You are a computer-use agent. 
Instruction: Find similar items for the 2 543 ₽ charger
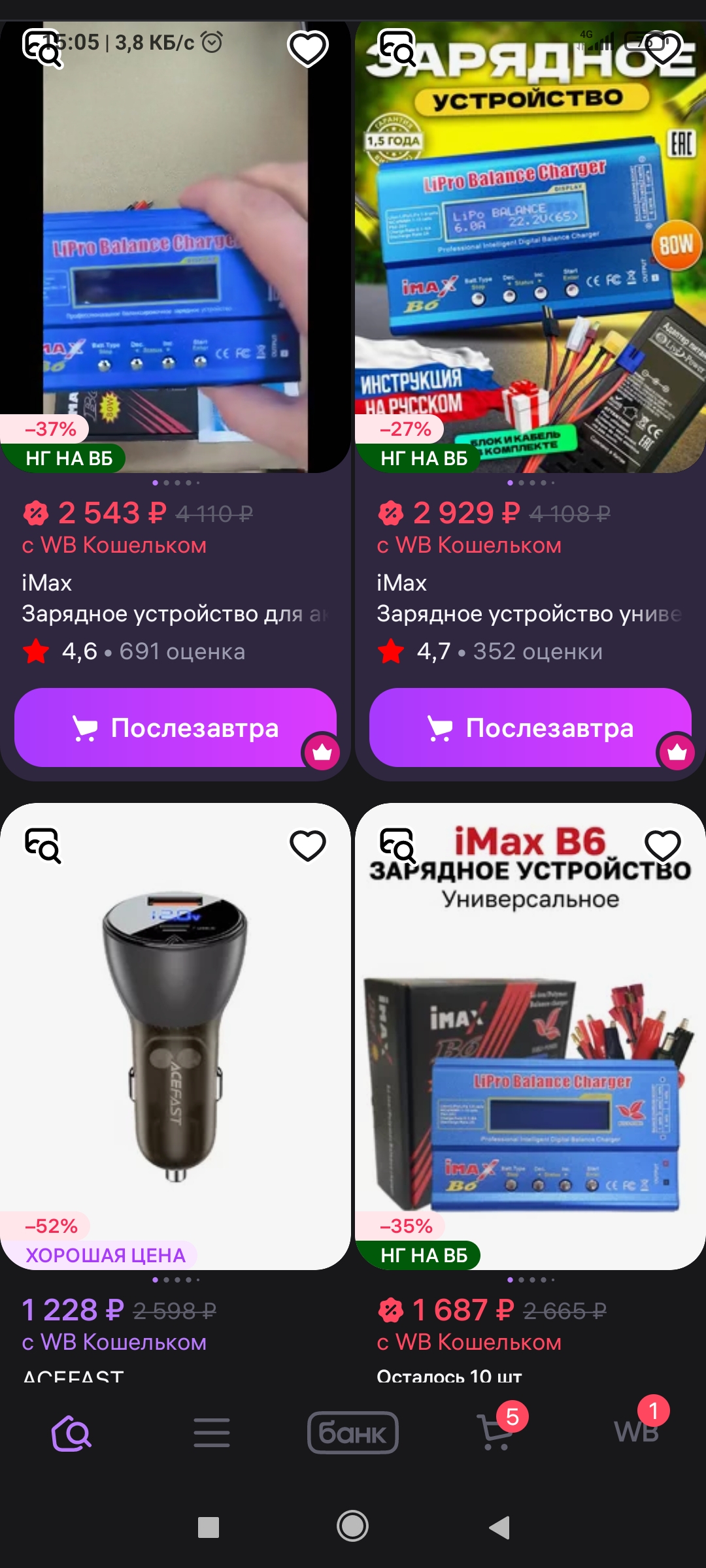point(42,48)
